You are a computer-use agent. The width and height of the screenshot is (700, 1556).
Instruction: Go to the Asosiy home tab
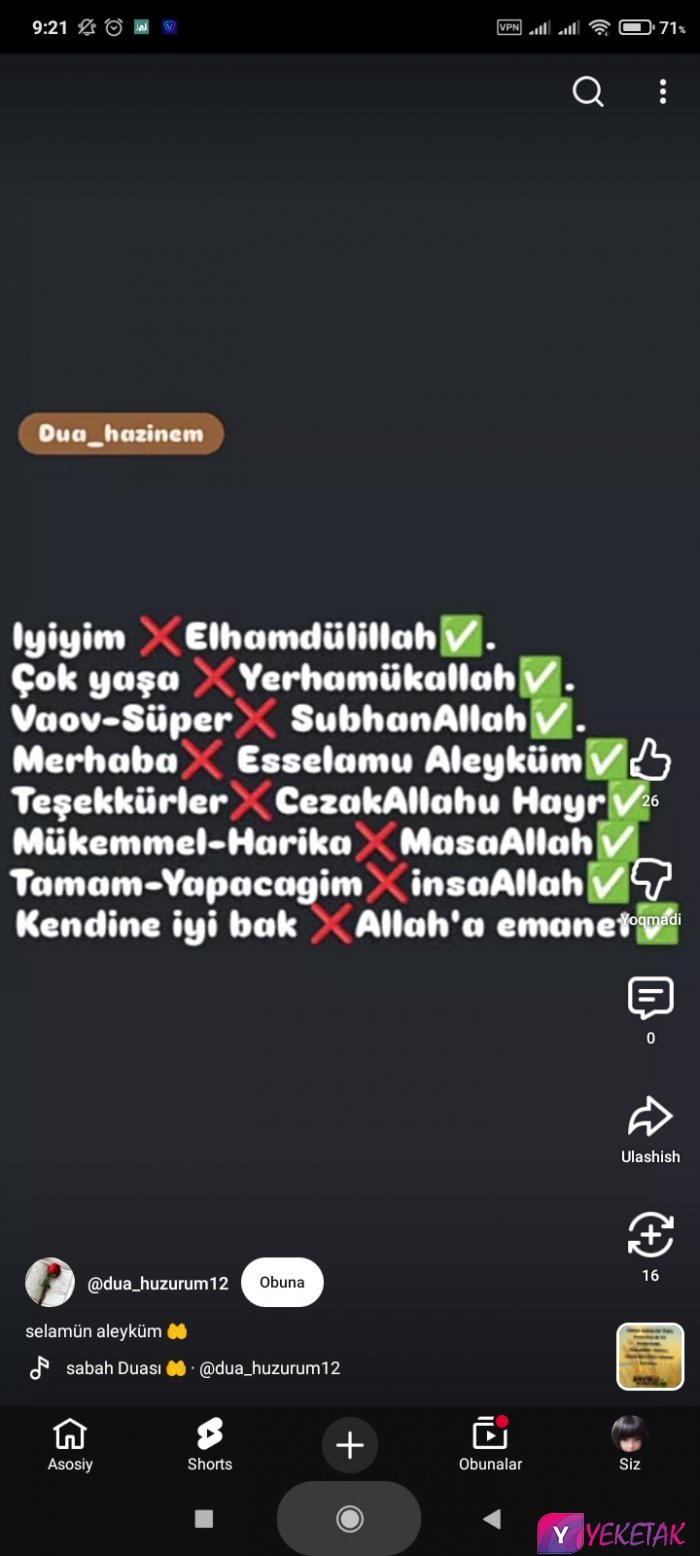click(70, 1444)
